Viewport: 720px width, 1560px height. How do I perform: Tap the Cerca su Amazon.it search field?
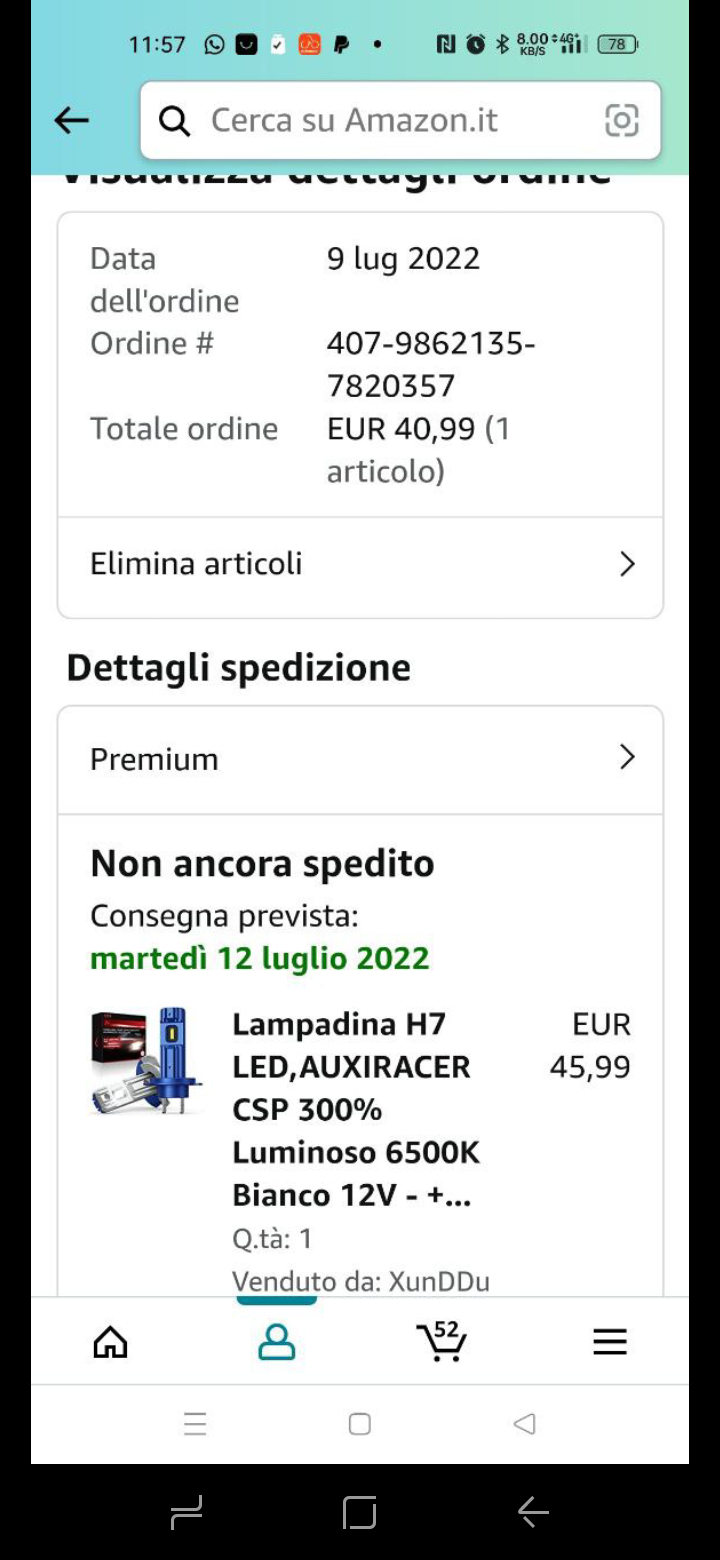click(x=380, y=121)
